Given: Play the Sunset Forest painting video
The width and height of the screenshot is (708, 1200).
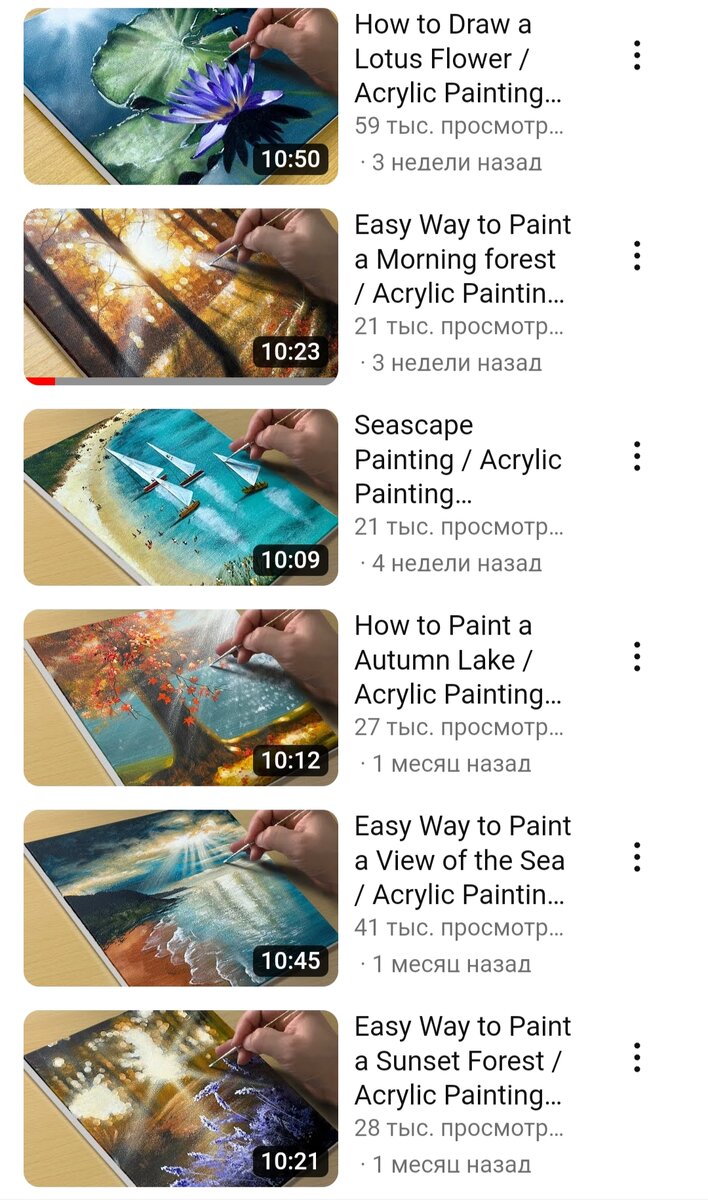Looking at the screenshot, I should 180,1098.
